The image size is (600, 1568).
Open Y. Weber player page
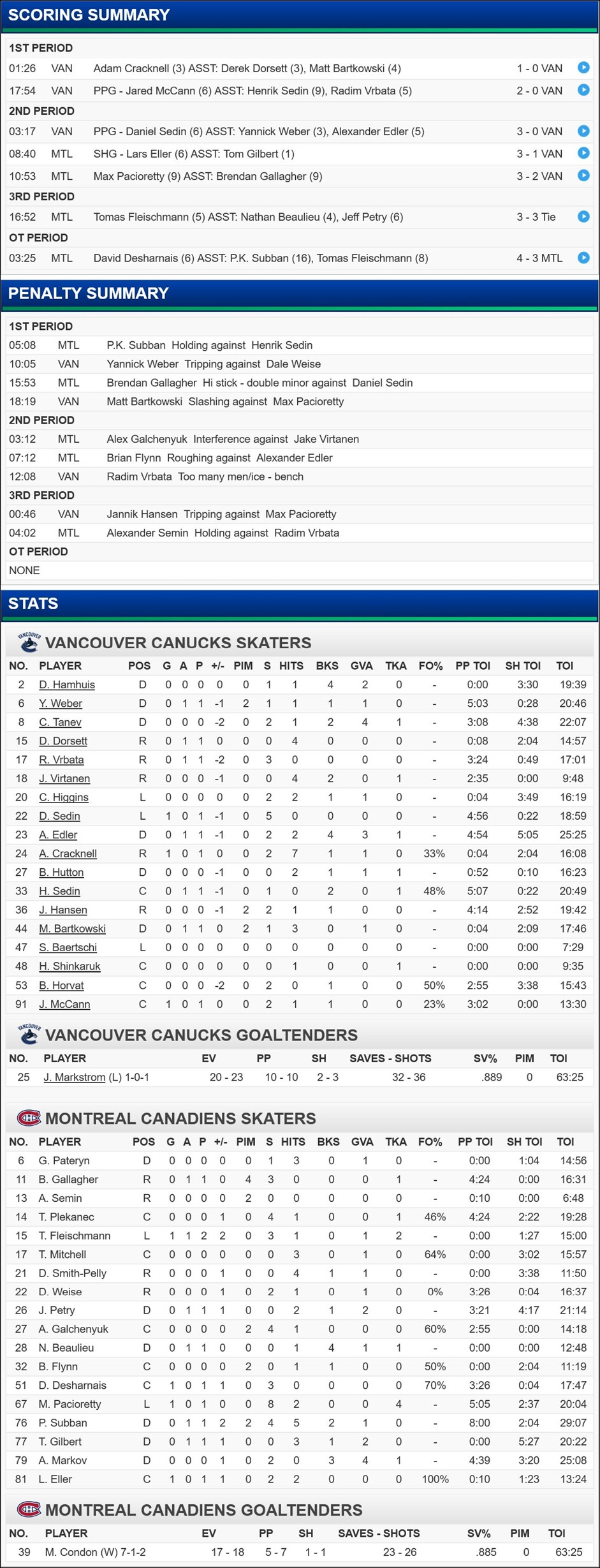pos(61,703)
